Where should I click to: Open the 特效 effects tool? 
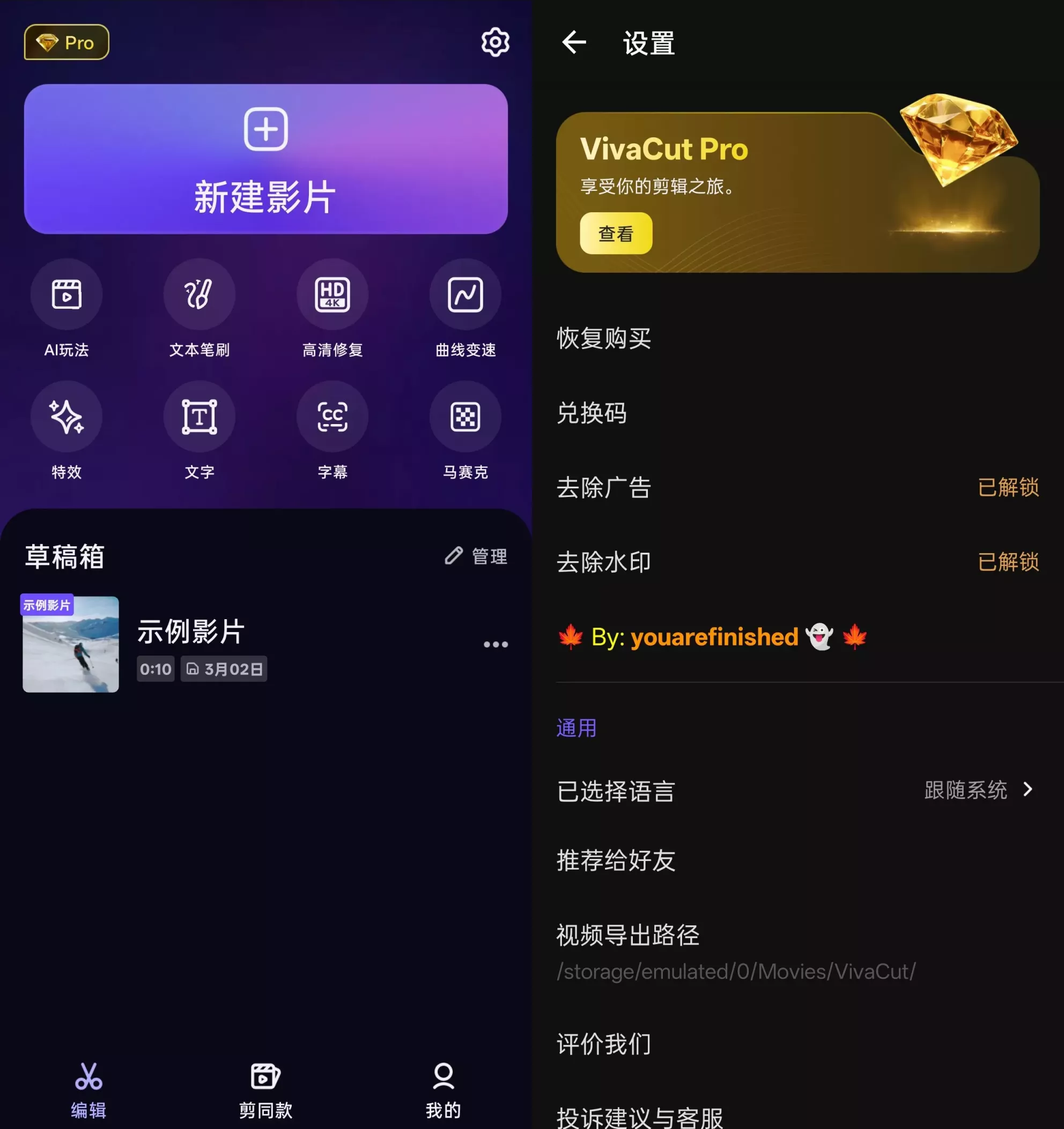pyautogui.click(x=66, y=417)
